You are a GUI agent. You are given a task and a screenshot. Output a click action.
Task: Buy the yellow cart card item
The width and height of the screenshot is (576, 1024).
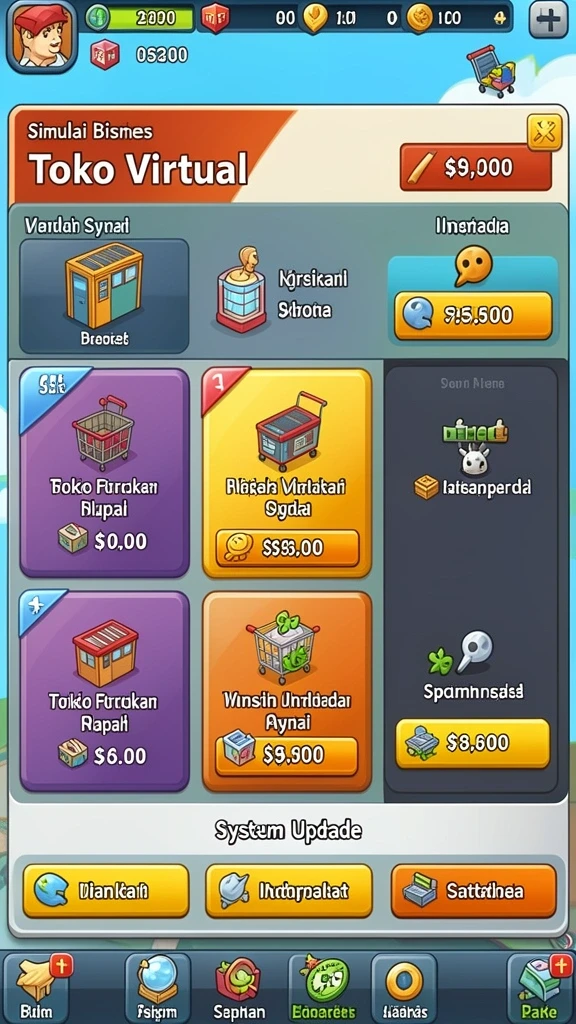click(287, 547)
